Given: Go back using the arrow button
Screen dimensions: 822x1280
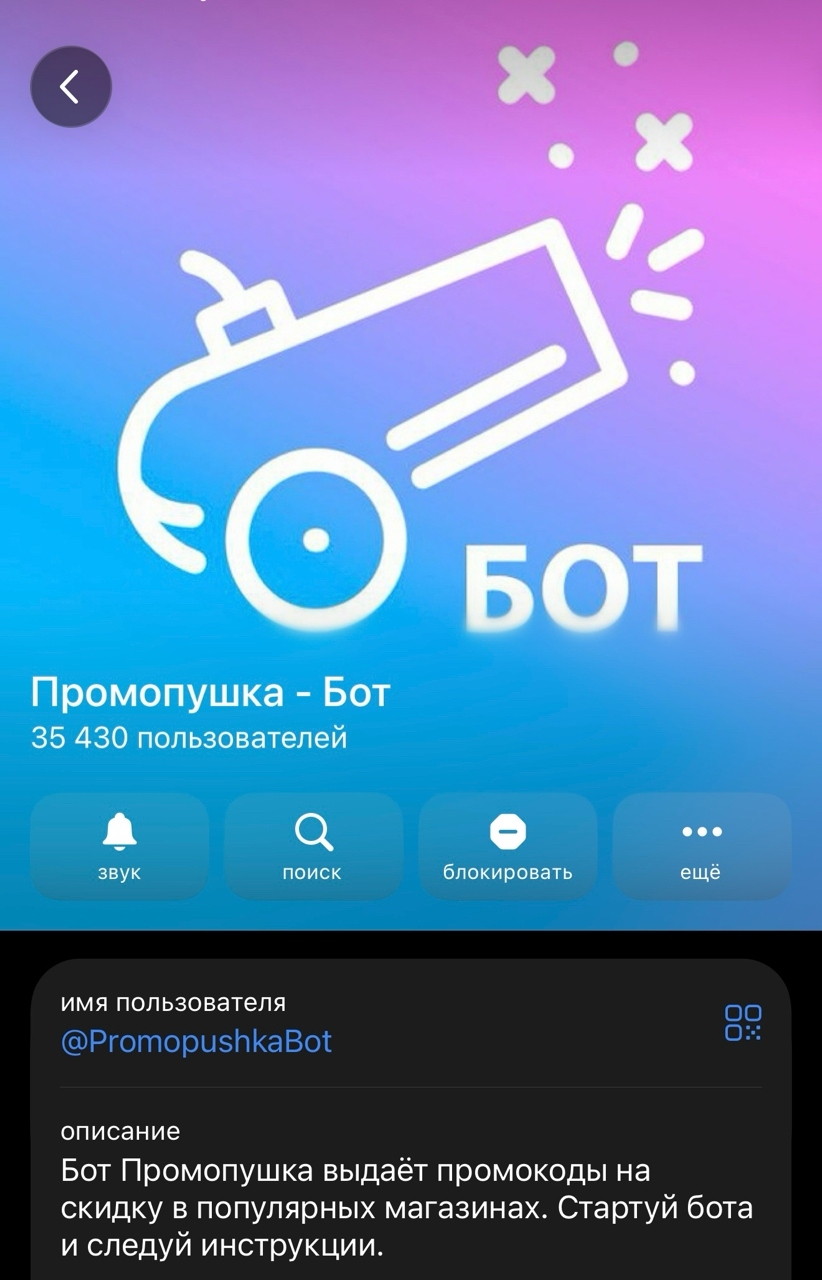Looking at the screenshot, I should [70, 87].
